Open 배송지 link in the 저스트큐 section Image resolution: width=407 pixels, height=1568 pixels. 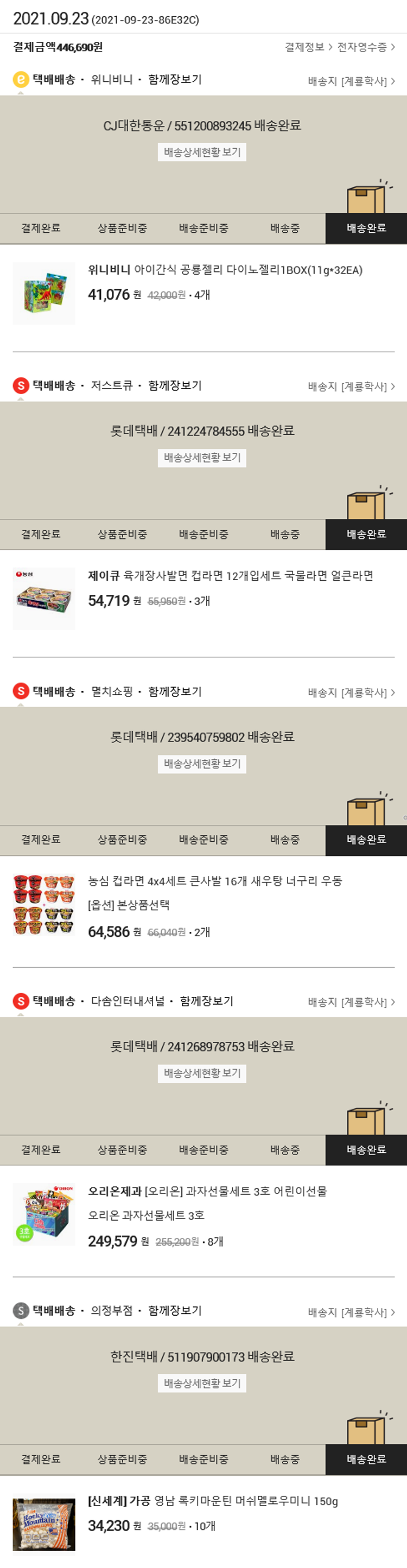coord(351,386)
